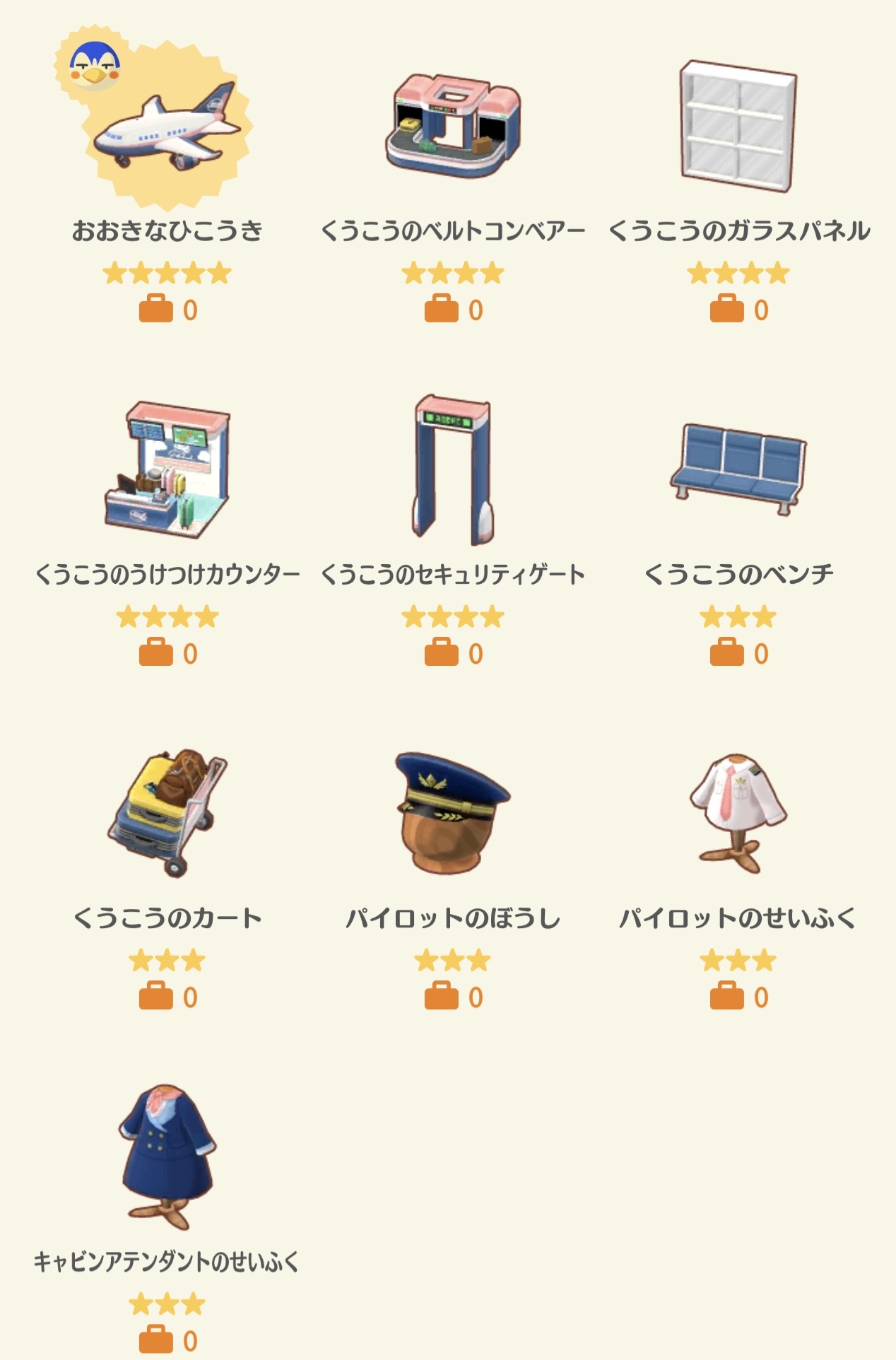The height and width of the screenshot is (1360, 896).
Task: View the くうこうのベンチ item
Action: tap(738, 468)
